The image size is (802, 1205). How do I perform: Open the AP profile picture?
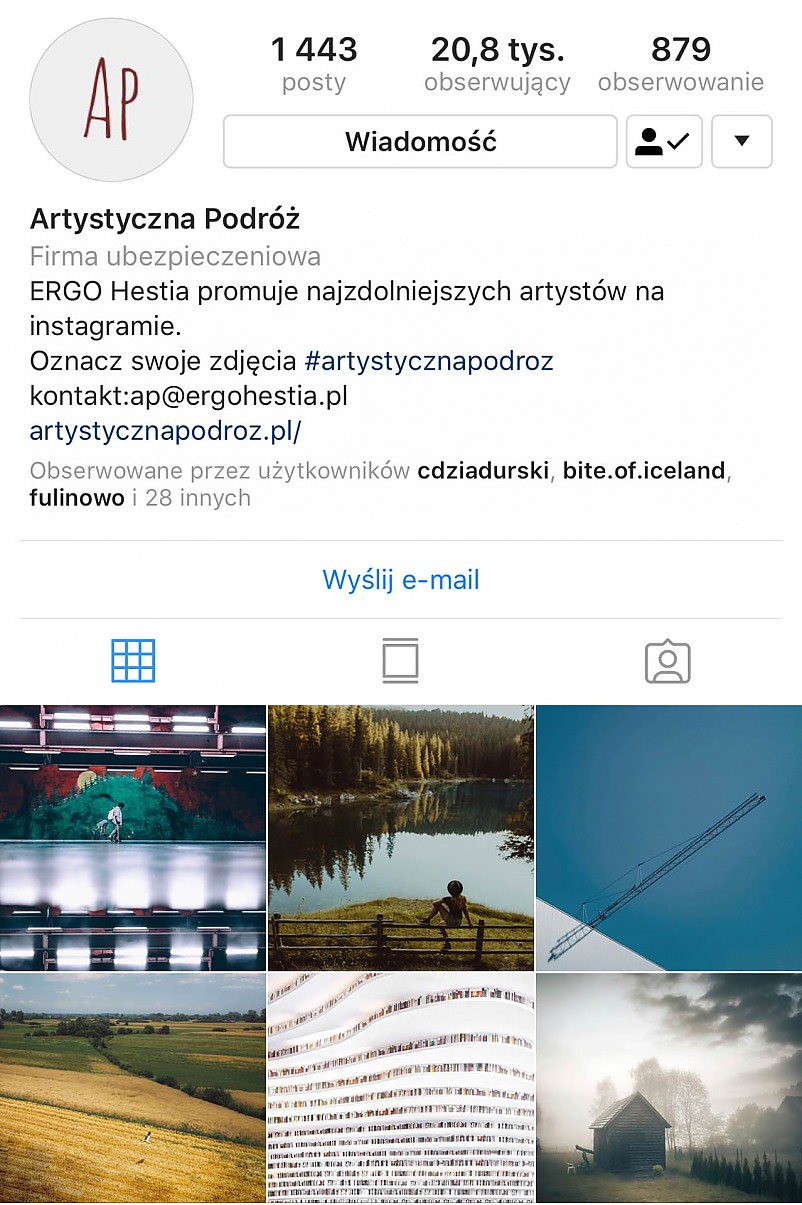click(111, 100)
